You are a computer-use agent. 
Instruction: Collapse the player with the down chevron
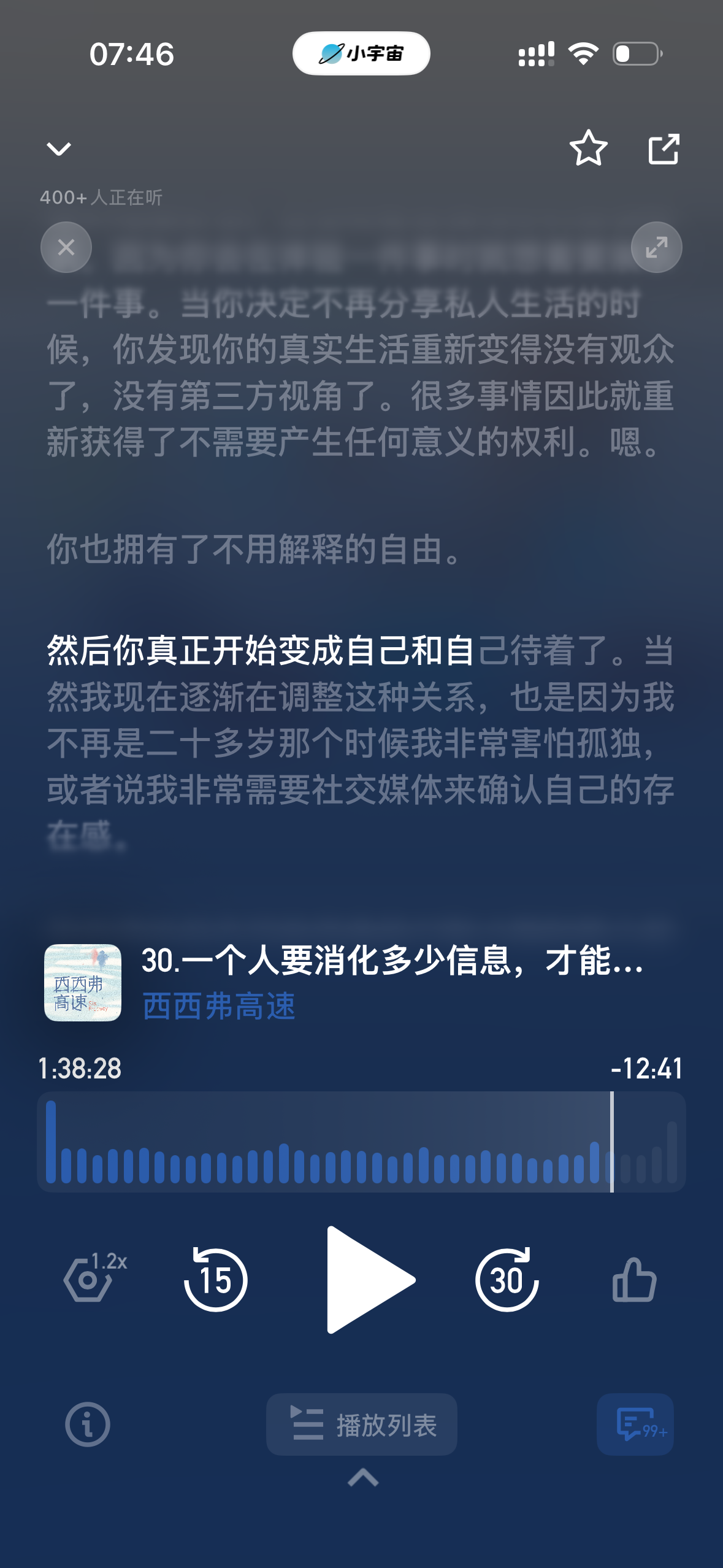[59, 148]
